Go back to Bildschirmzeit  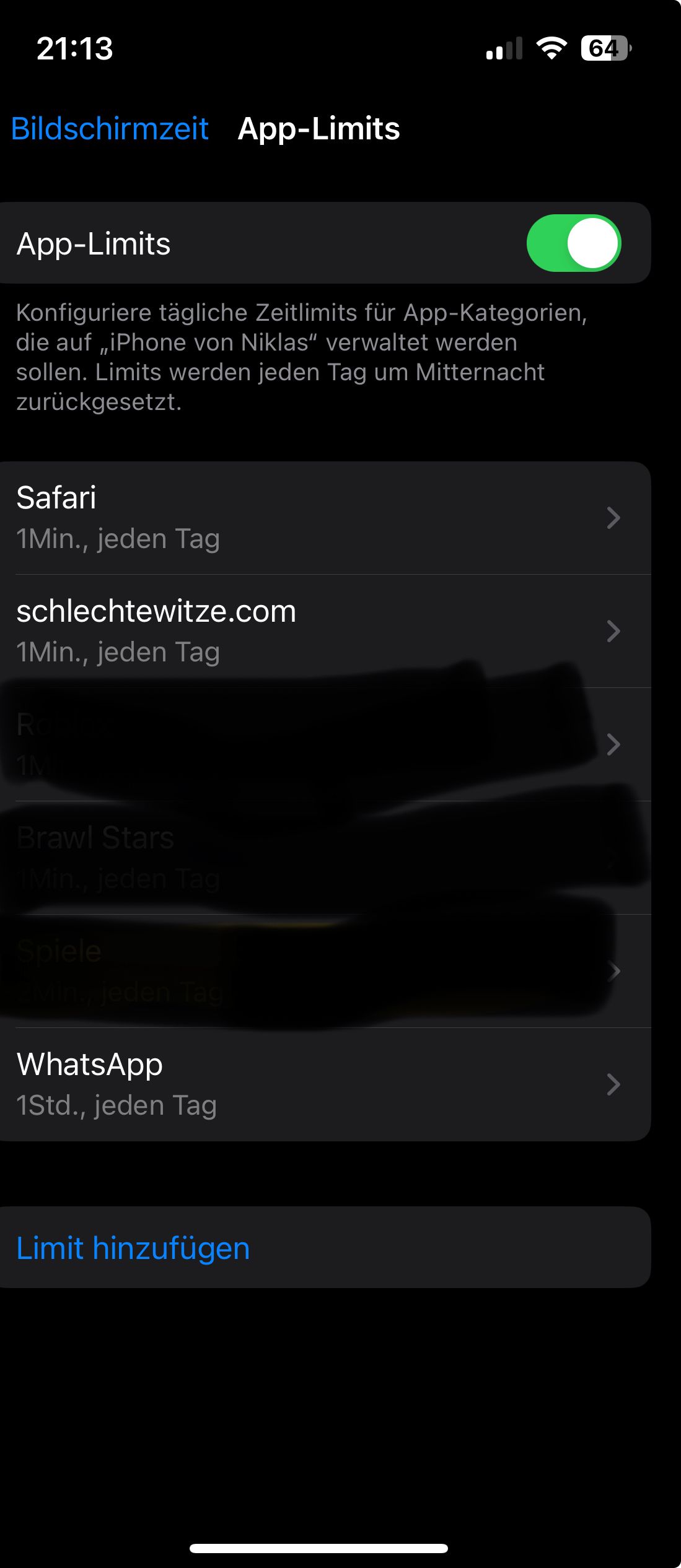coord(110,129)
